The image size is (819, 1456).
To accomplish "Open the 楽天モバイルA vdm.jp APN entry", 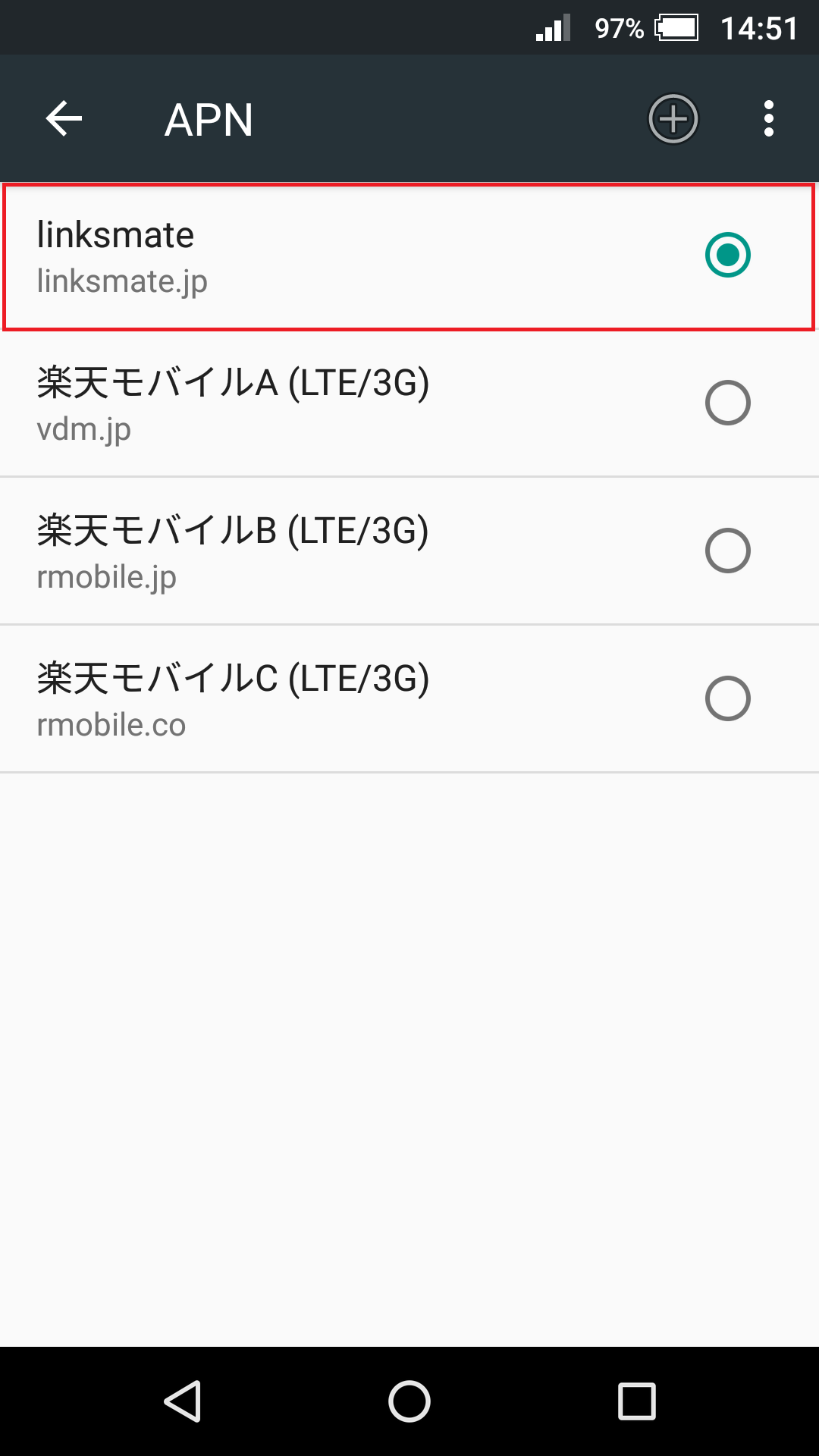I will [x=303, y=403].
